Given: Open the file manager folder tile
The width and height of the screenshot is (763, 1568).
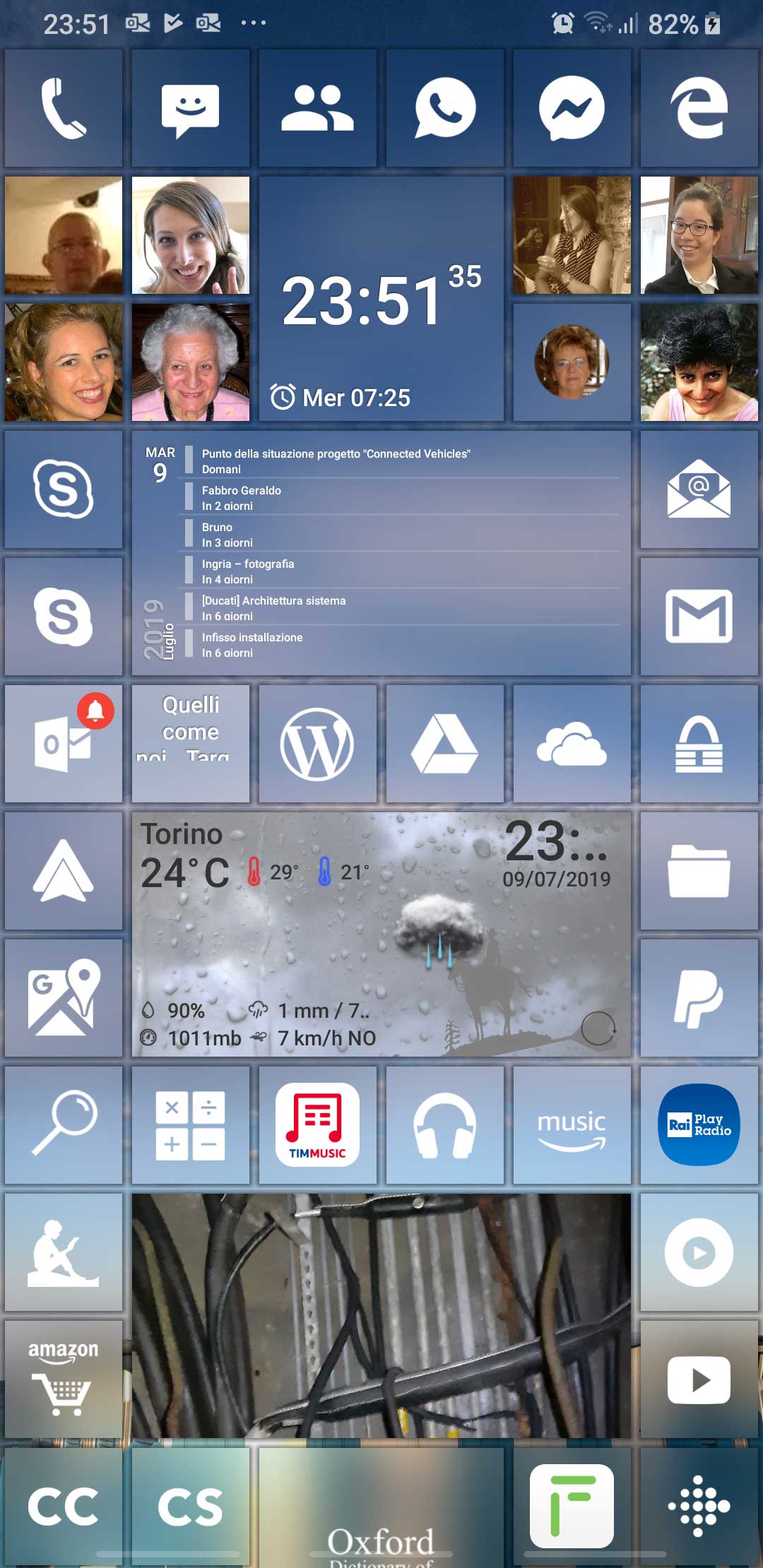Looking at the screenshot, I should click(x=699, y=871).
